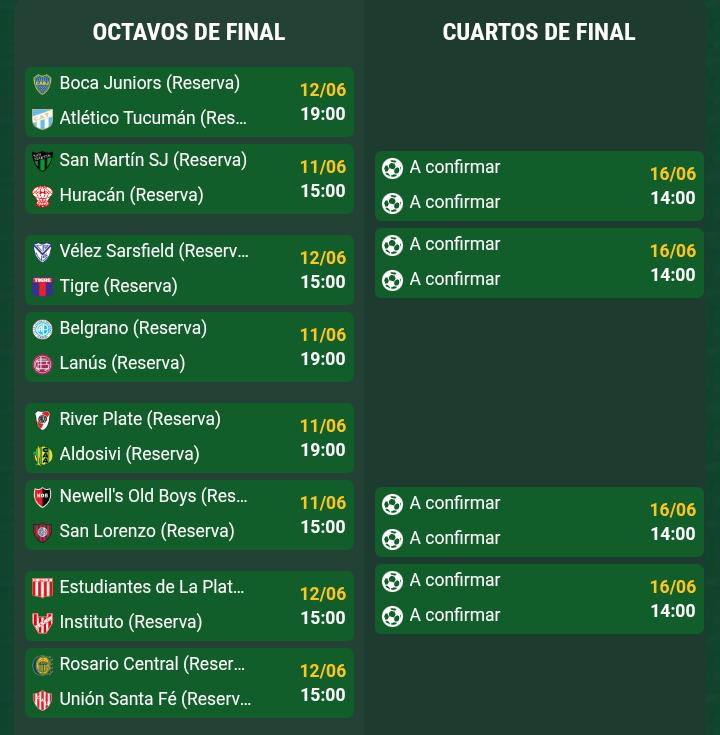Select Belgrano vs Lanús match card
720x735 pixels.
tap(189, 346)
